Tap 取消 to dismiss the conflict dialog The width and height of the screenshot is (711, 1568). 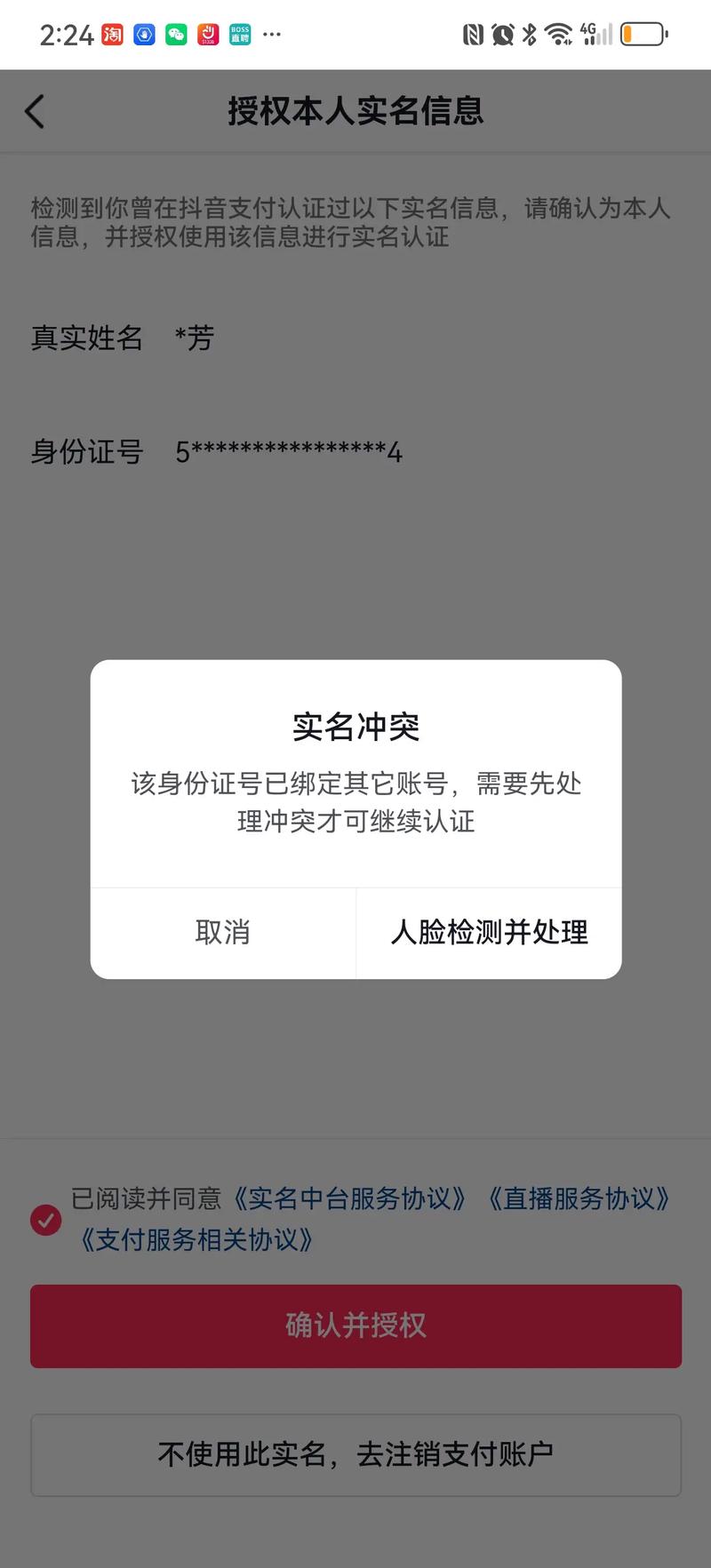tap(222, 932)
